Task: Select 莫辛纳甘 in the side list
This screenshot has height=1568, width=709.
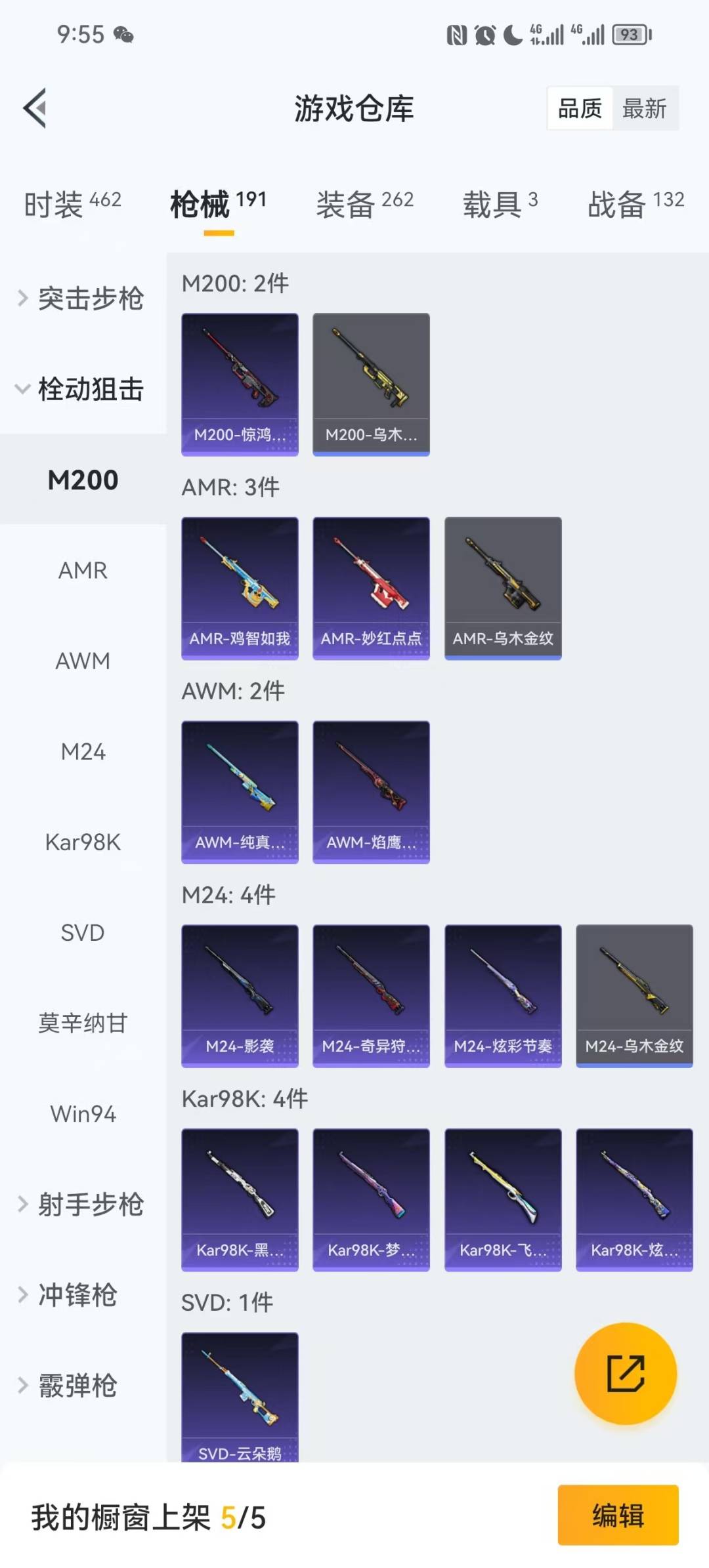Action: [83, 1023]
